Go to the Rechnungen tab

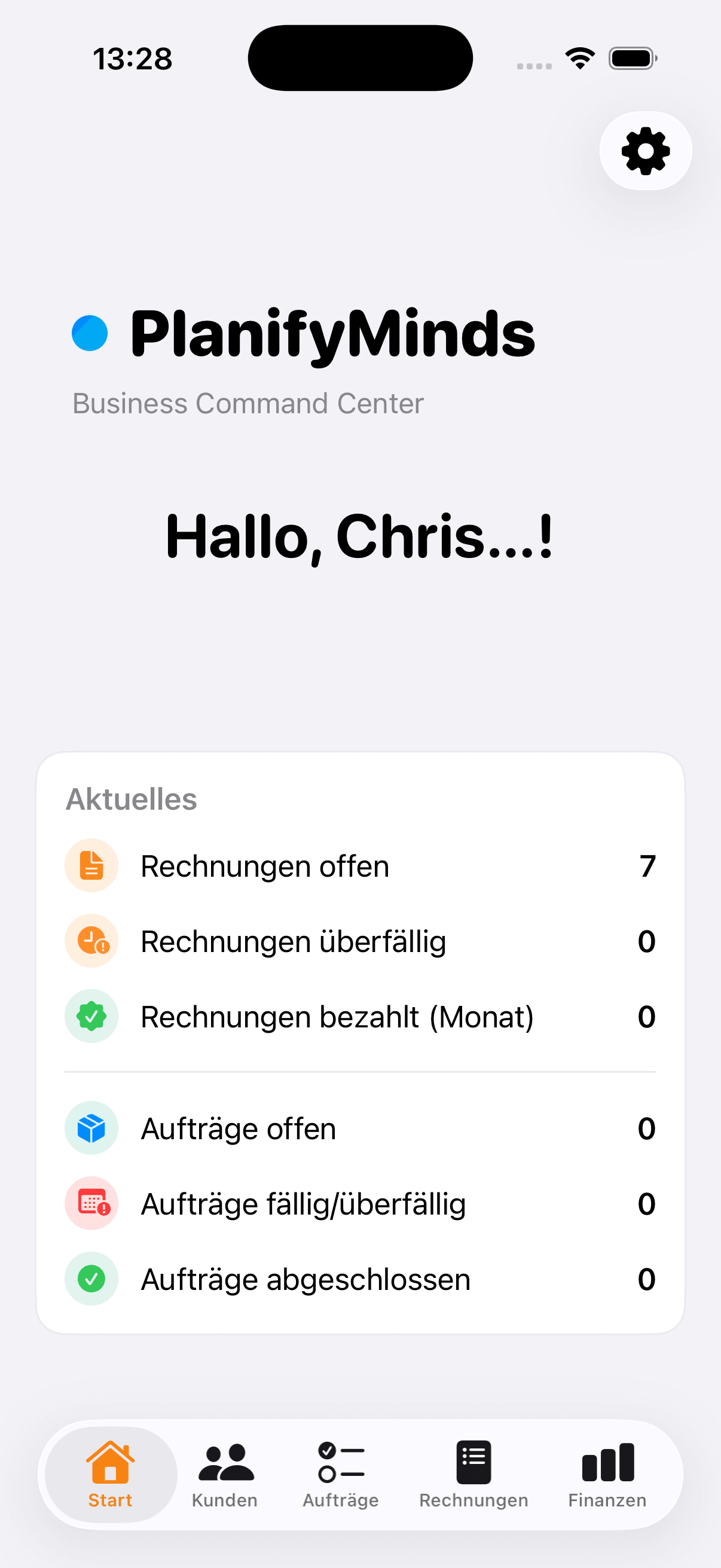(x=473, y=1474)
